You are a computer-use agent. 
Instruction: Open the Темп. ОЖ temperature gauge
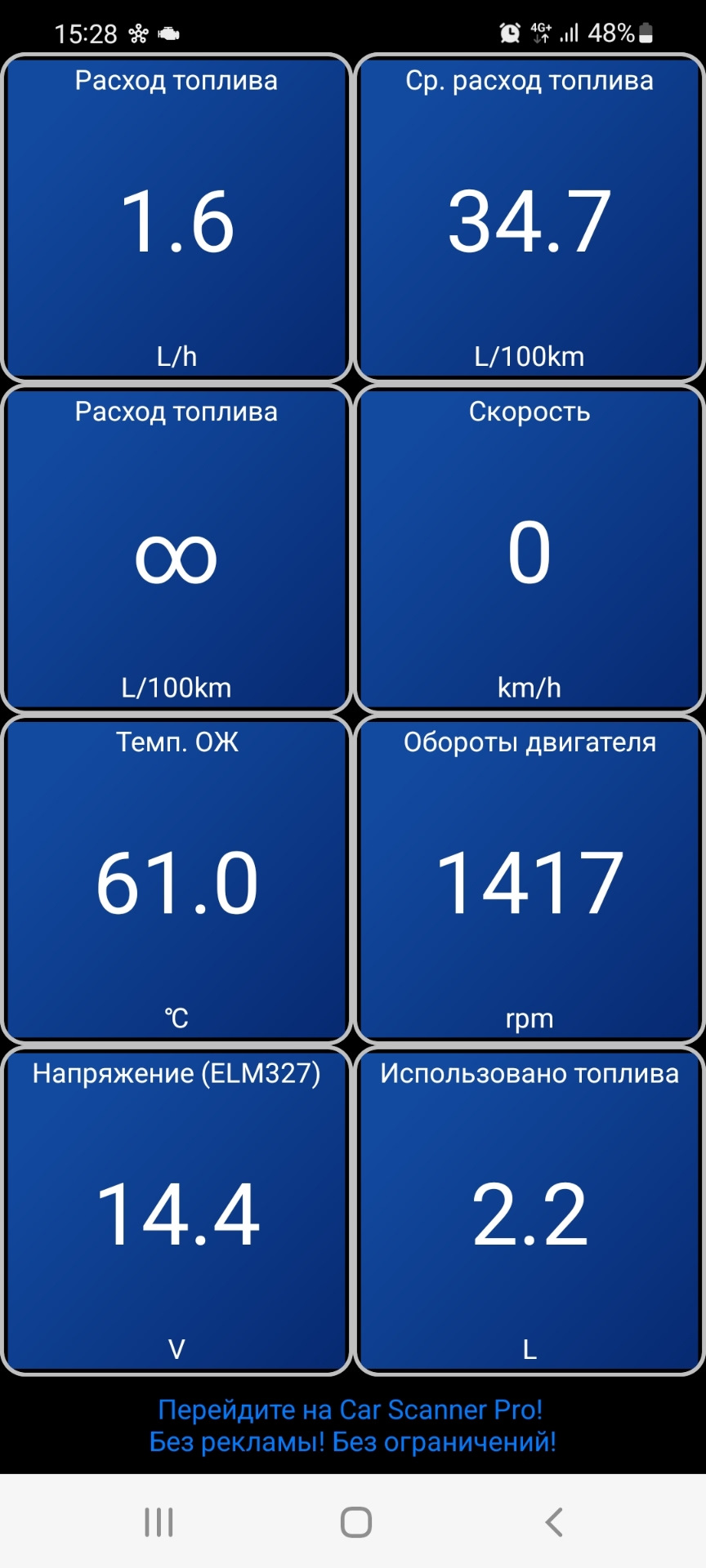click(176, 880)
